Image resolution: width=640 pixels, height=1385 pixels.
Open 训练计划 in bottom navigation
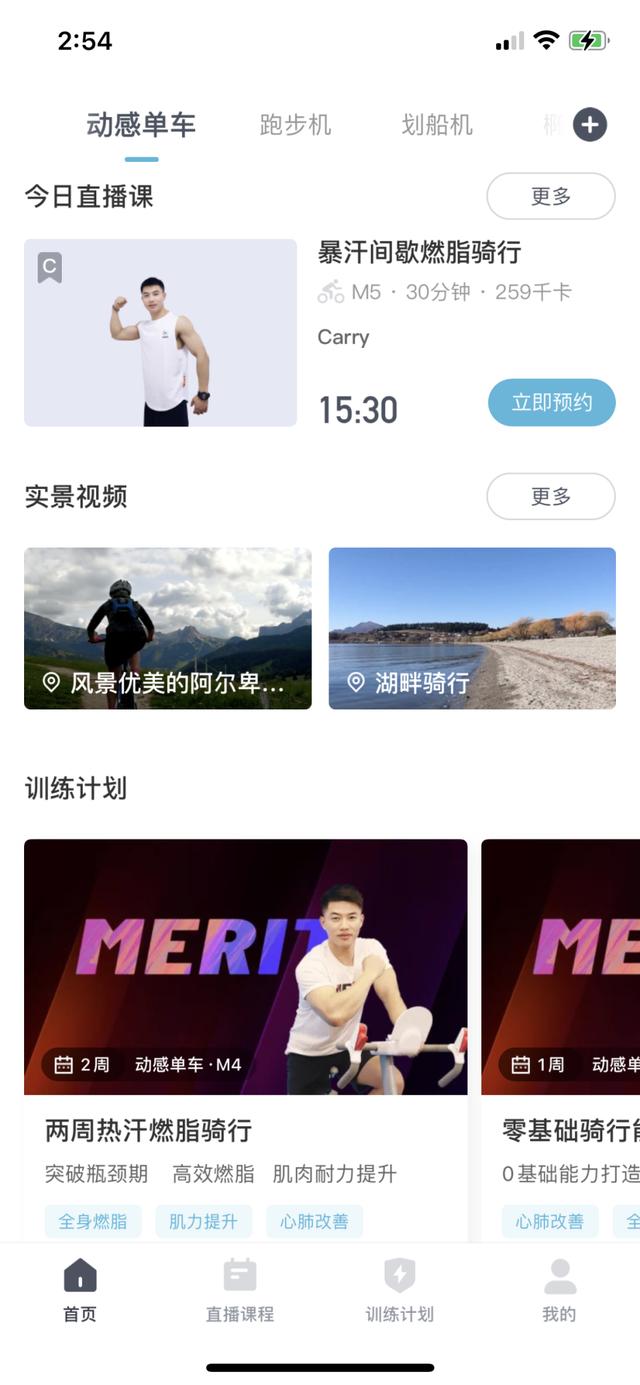tap(400, 1291)
